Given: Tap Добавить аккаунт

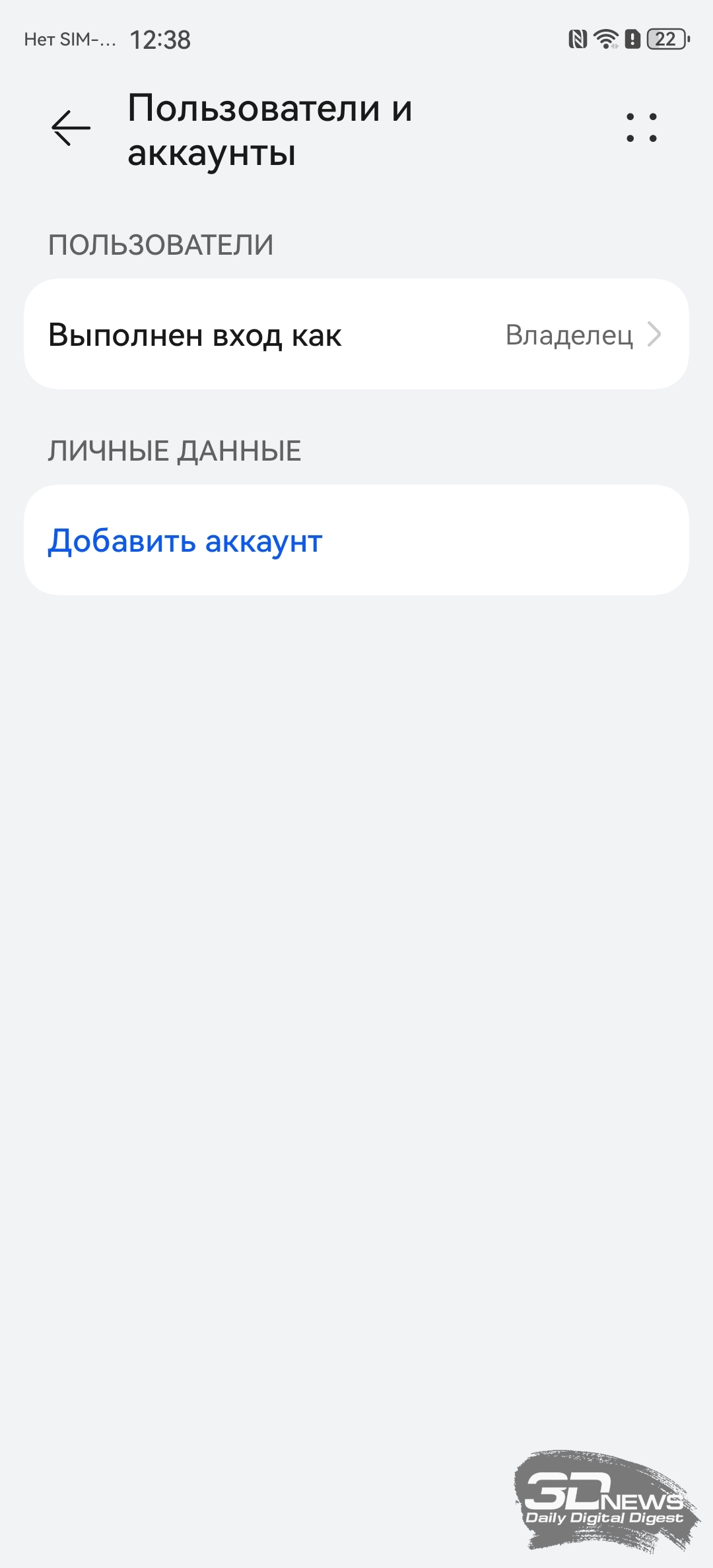Looking at the screenshot, I should coord(186,541).
